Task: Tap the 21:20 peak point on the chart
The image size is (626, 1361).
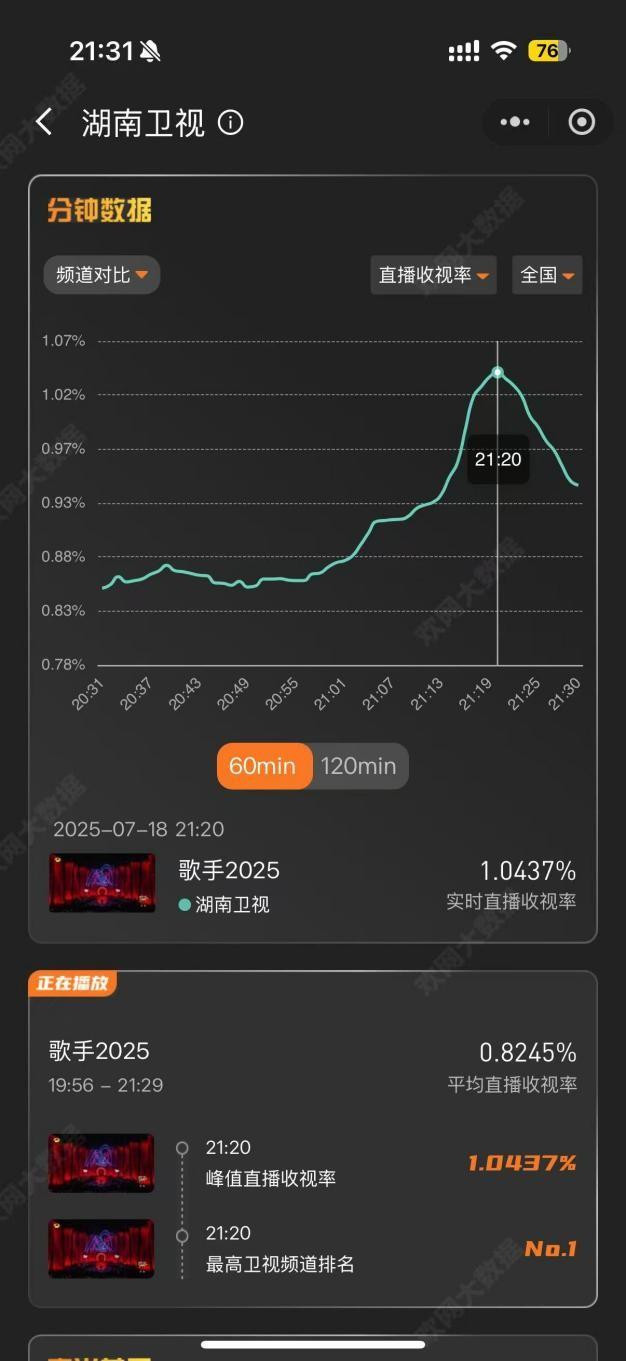Action: coord(498,372)
